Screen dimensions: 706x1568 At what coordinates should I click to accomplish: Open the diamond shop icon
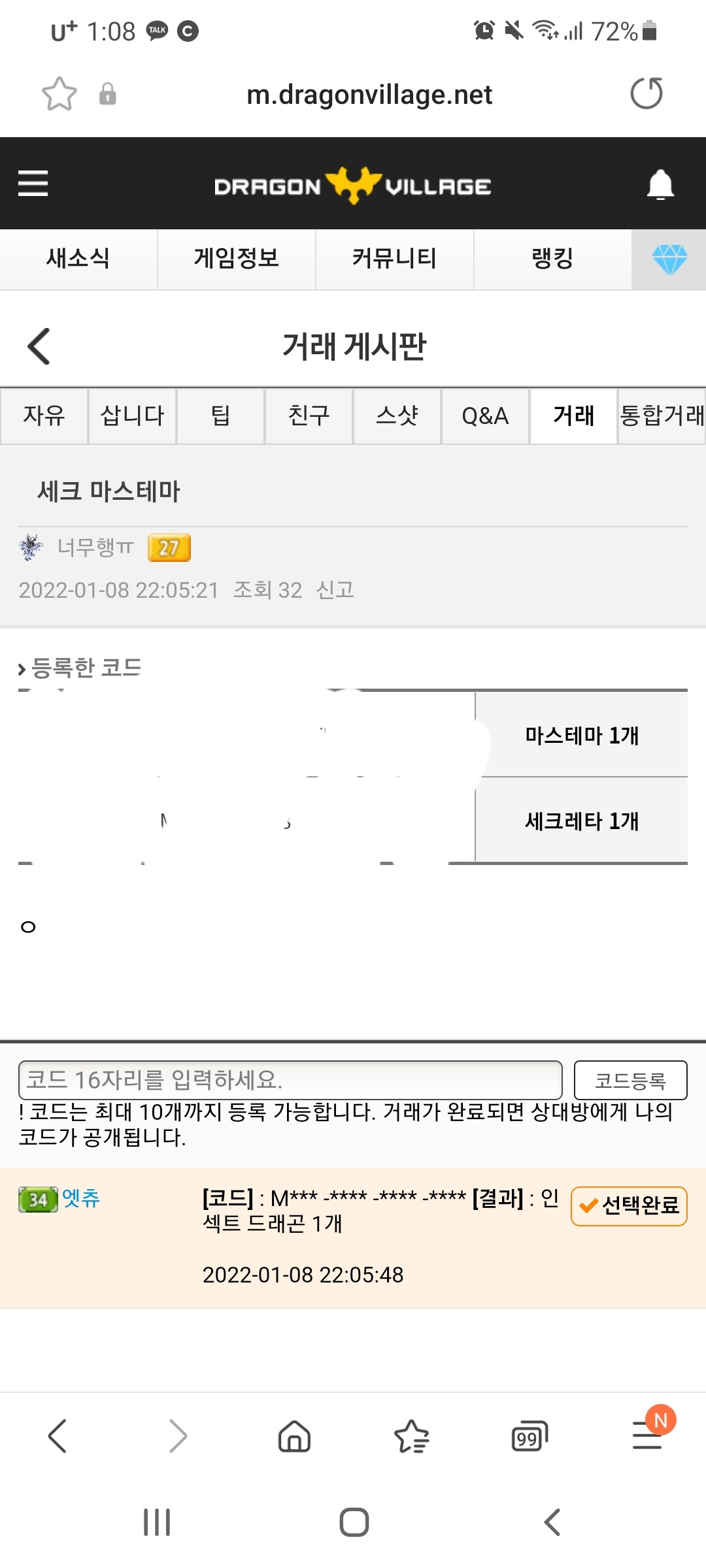pyautogui.click(x=669, y=259)
